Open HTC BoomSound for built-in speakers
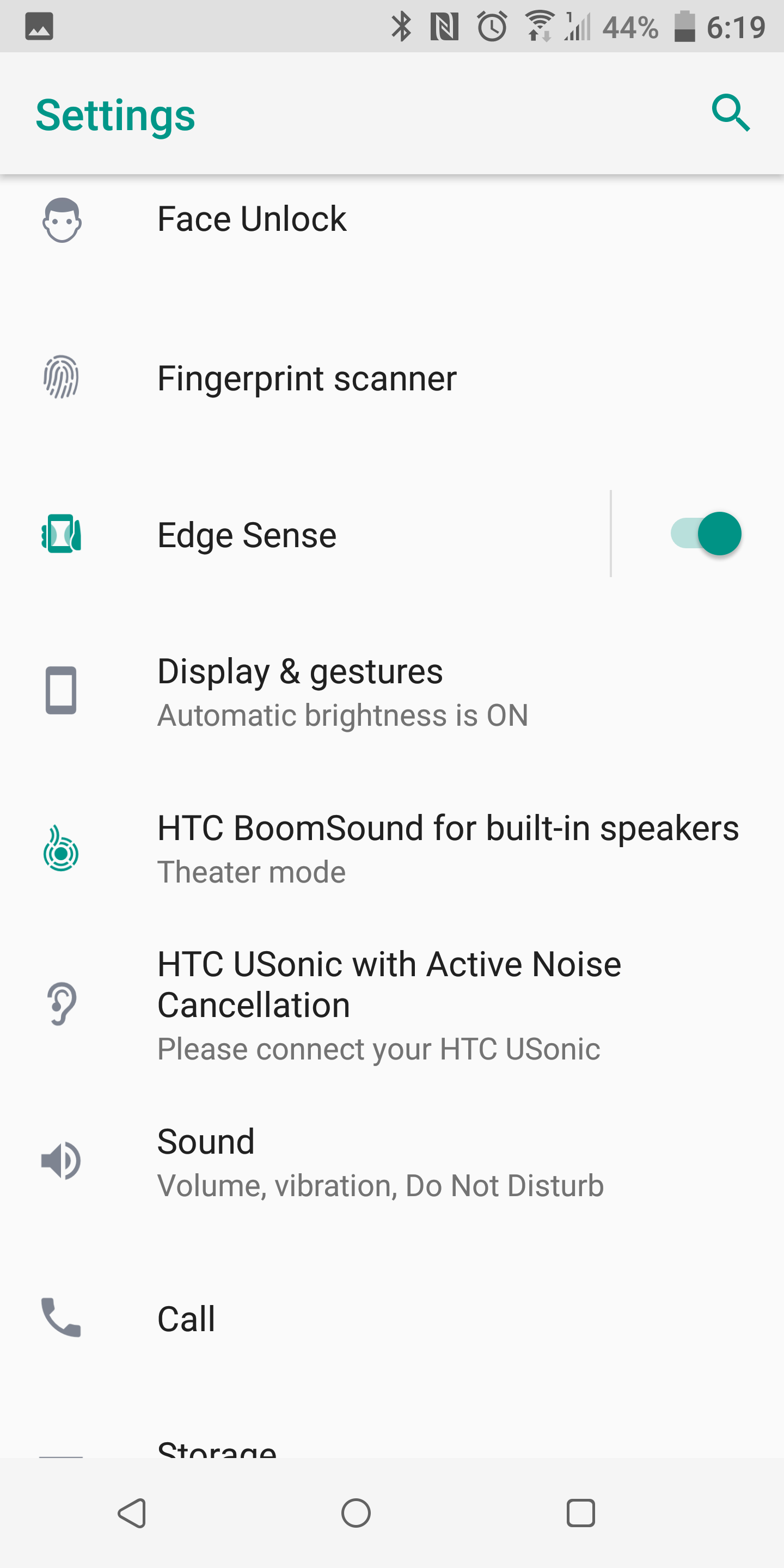 (x=392, y=849)
